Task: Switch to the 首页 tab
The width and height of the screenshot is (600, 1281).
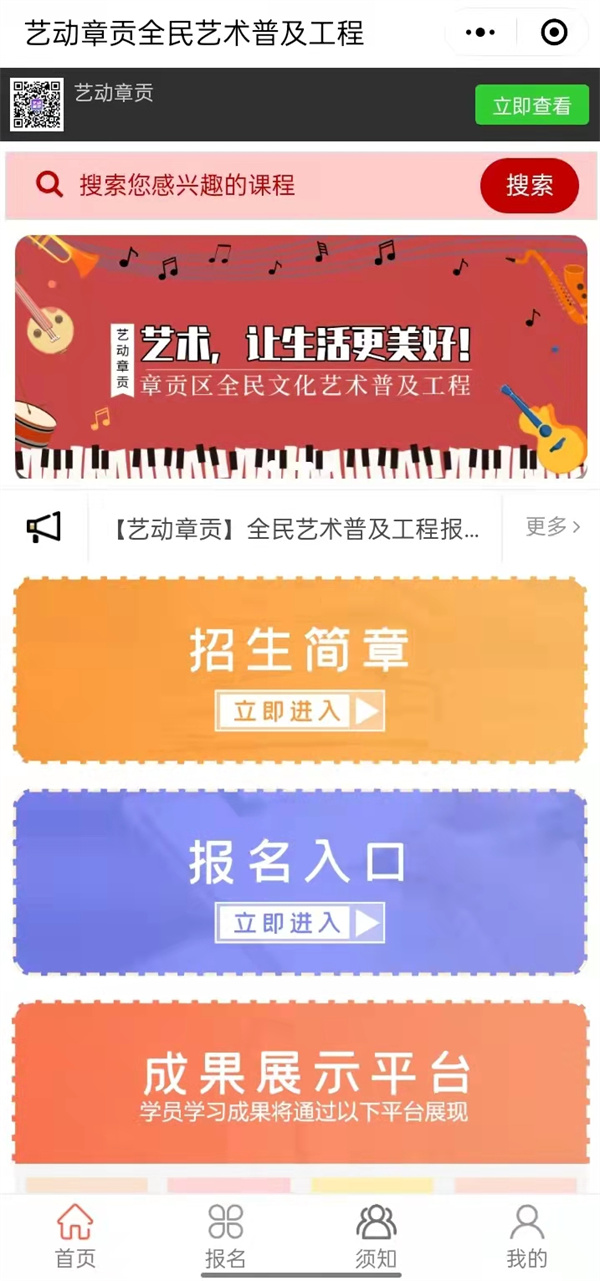Action: tap(75, 1236)
